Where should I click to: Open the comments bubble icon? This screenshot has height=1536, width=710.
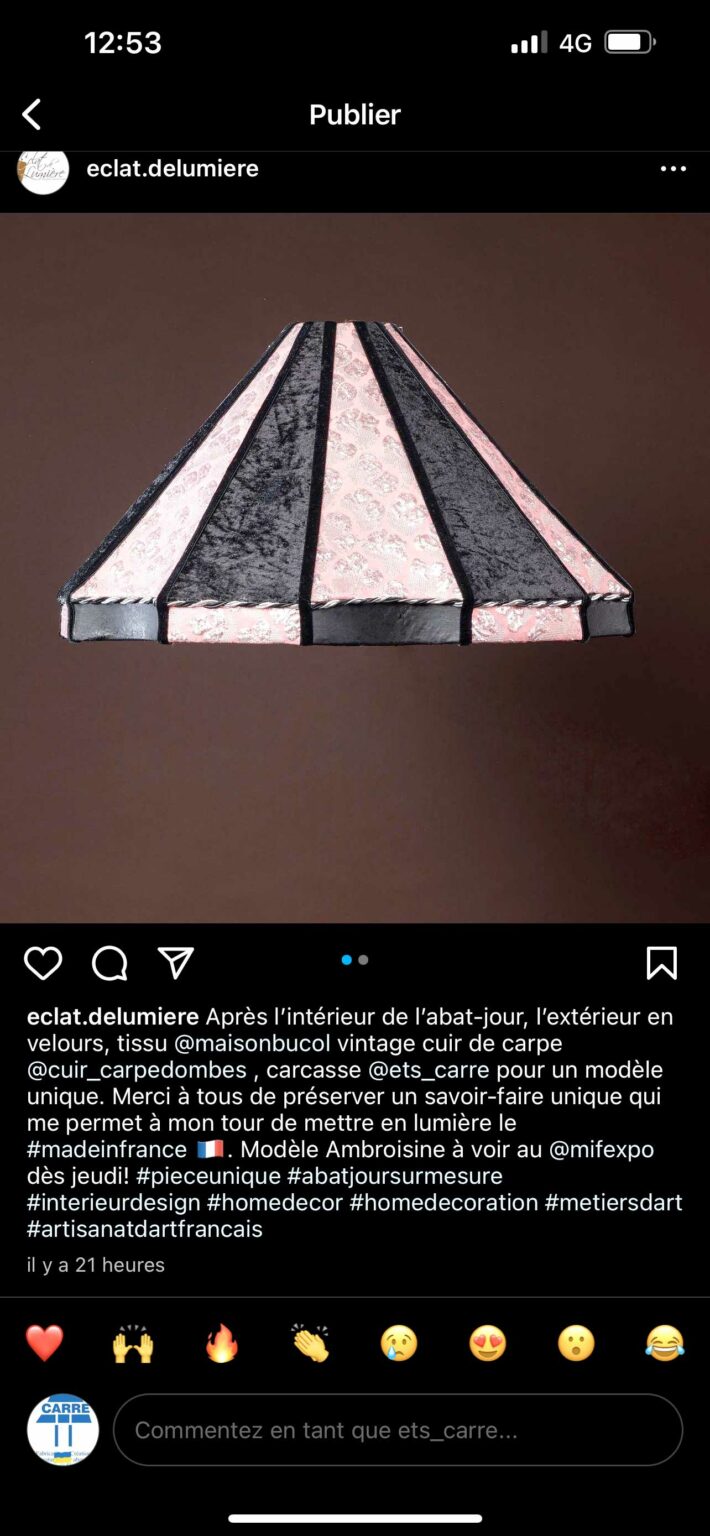(x=110, y=964)
